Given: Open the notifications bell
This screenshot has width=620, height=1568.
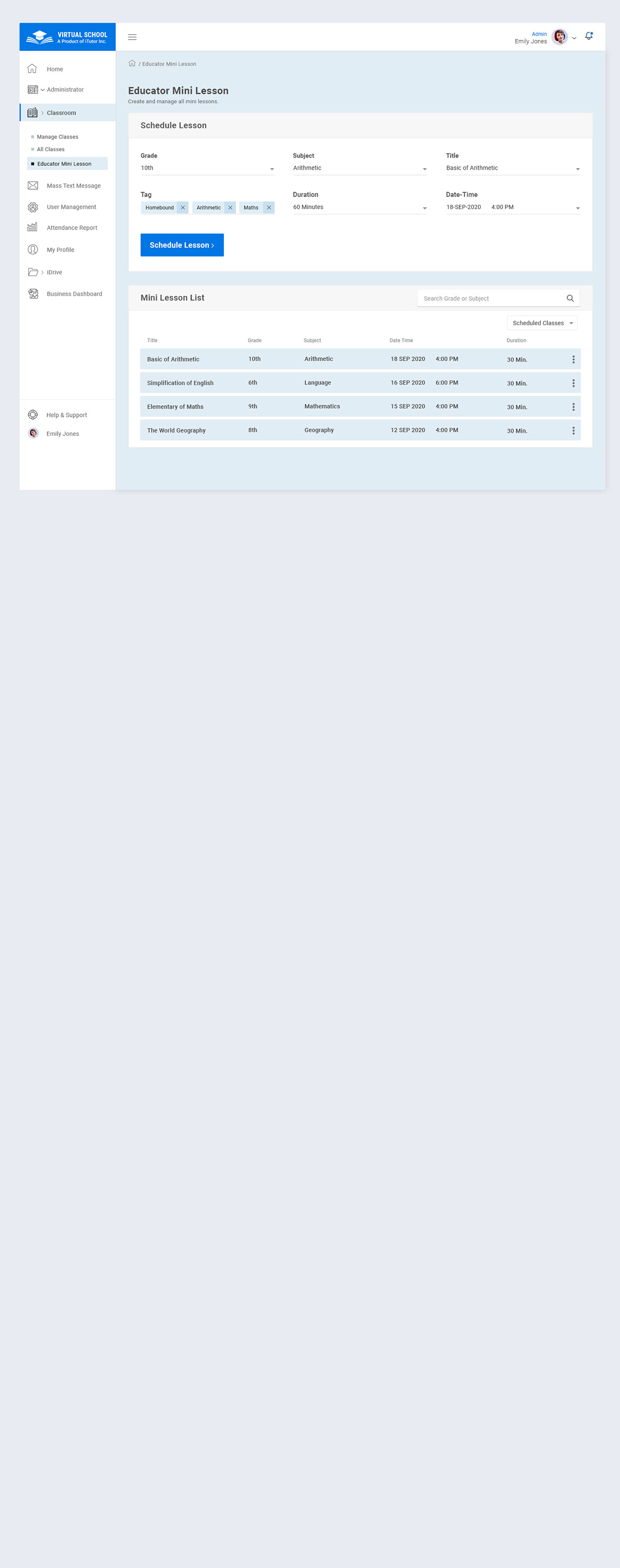Looking at the screenshot, I should pos(588,37).
